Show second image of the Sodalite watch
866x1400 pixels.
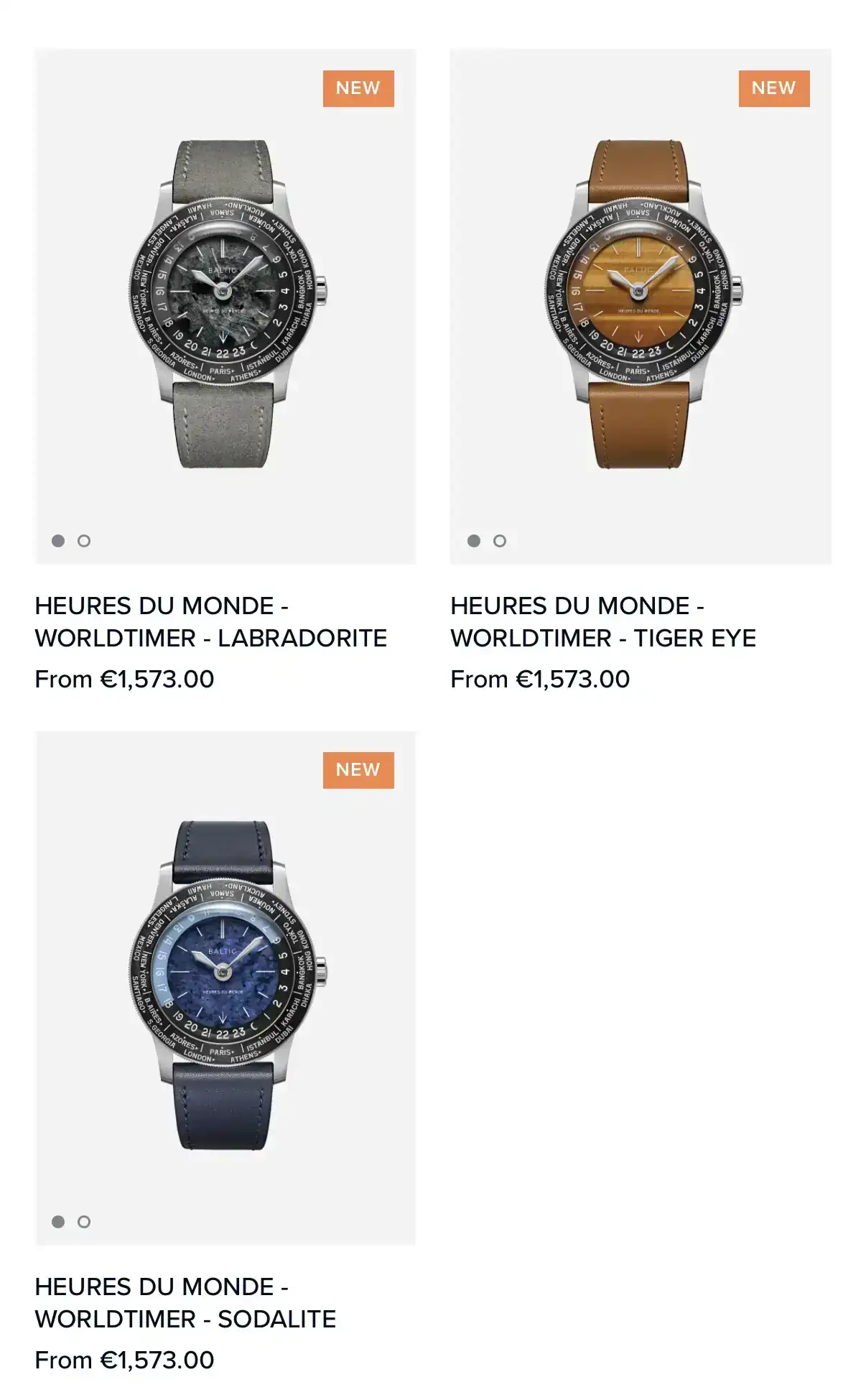pyautogui.click(x=84, y=1222)
